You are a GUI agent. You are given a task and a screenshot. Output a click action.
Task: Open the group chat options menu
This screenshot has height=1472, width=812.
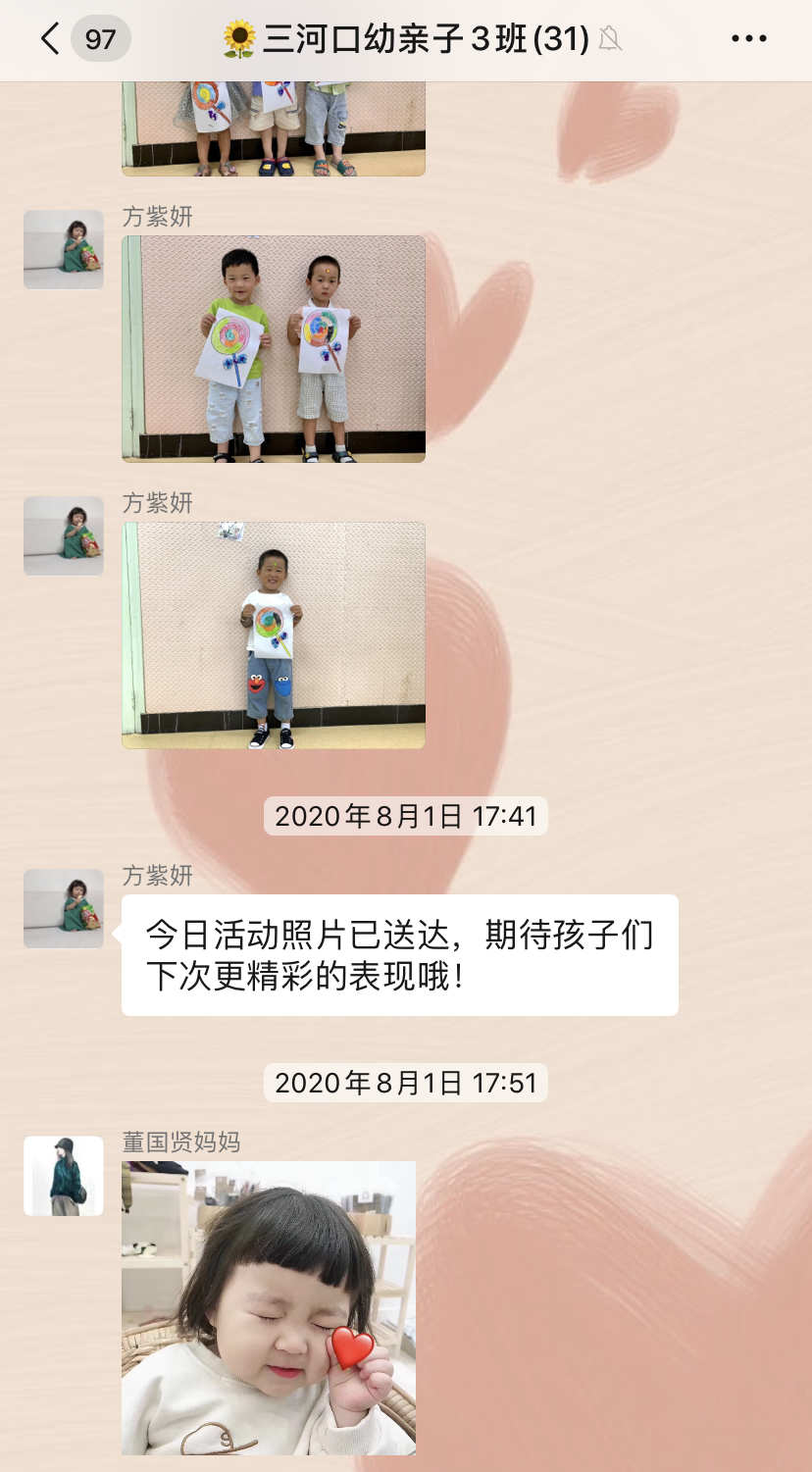[x=748, y=39]
